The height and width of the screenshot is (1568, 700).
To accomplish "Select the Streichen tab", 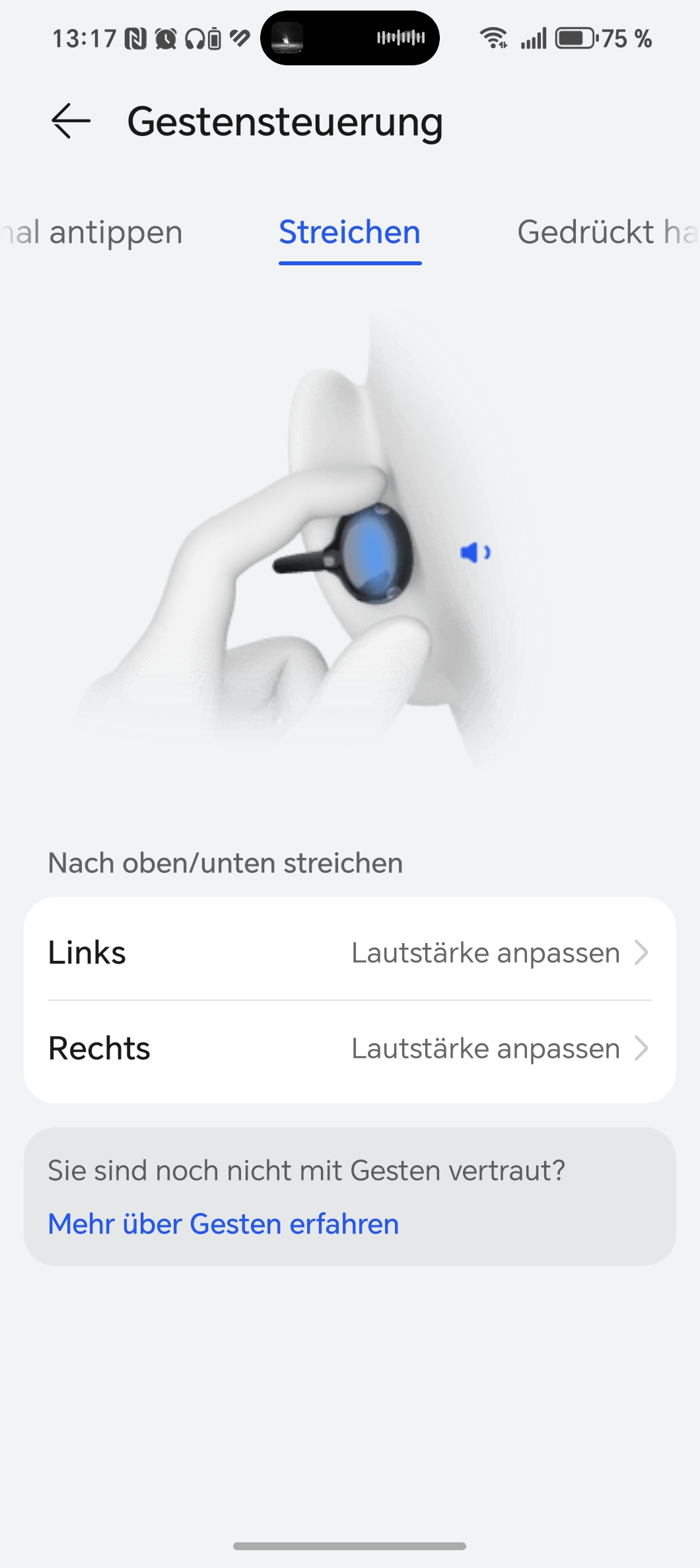I will 349,233.
